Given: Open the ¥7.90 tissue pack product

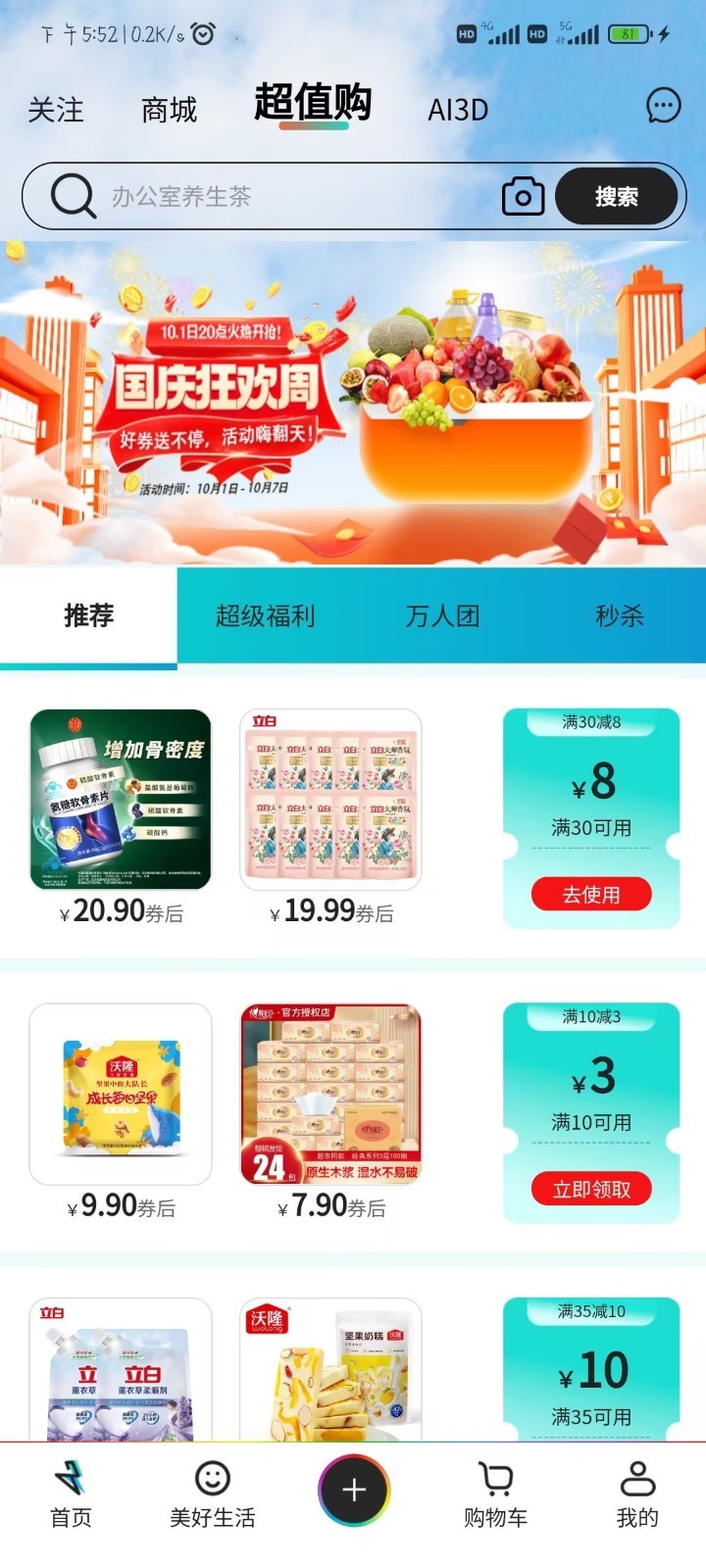Looking at the screenshot, I should point(331,1095).
